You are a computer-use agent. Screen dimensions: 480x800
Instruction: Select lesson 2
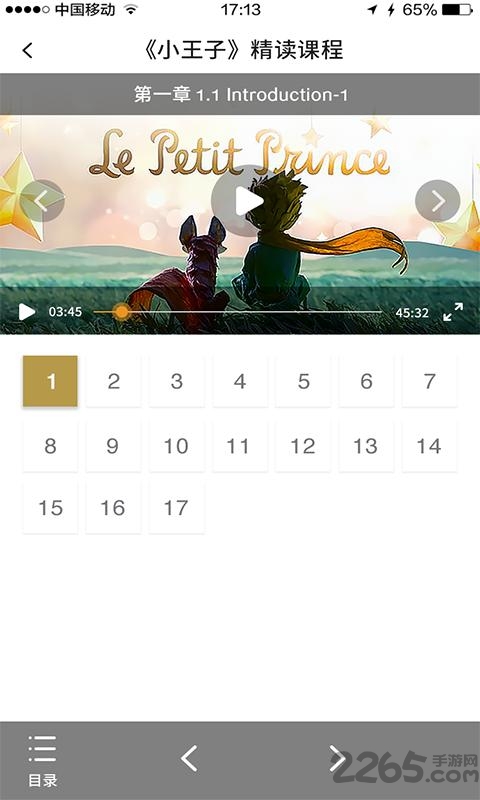pos(113,381)
